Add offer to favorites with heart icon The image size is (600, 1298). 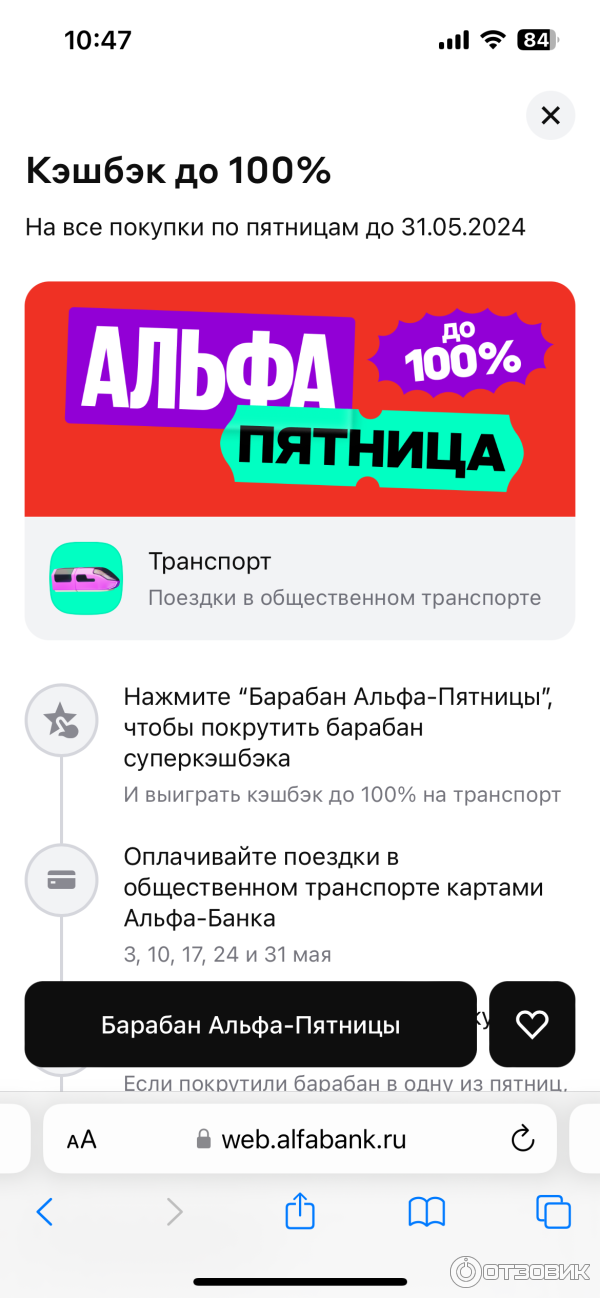click(x=532, y=1024)
